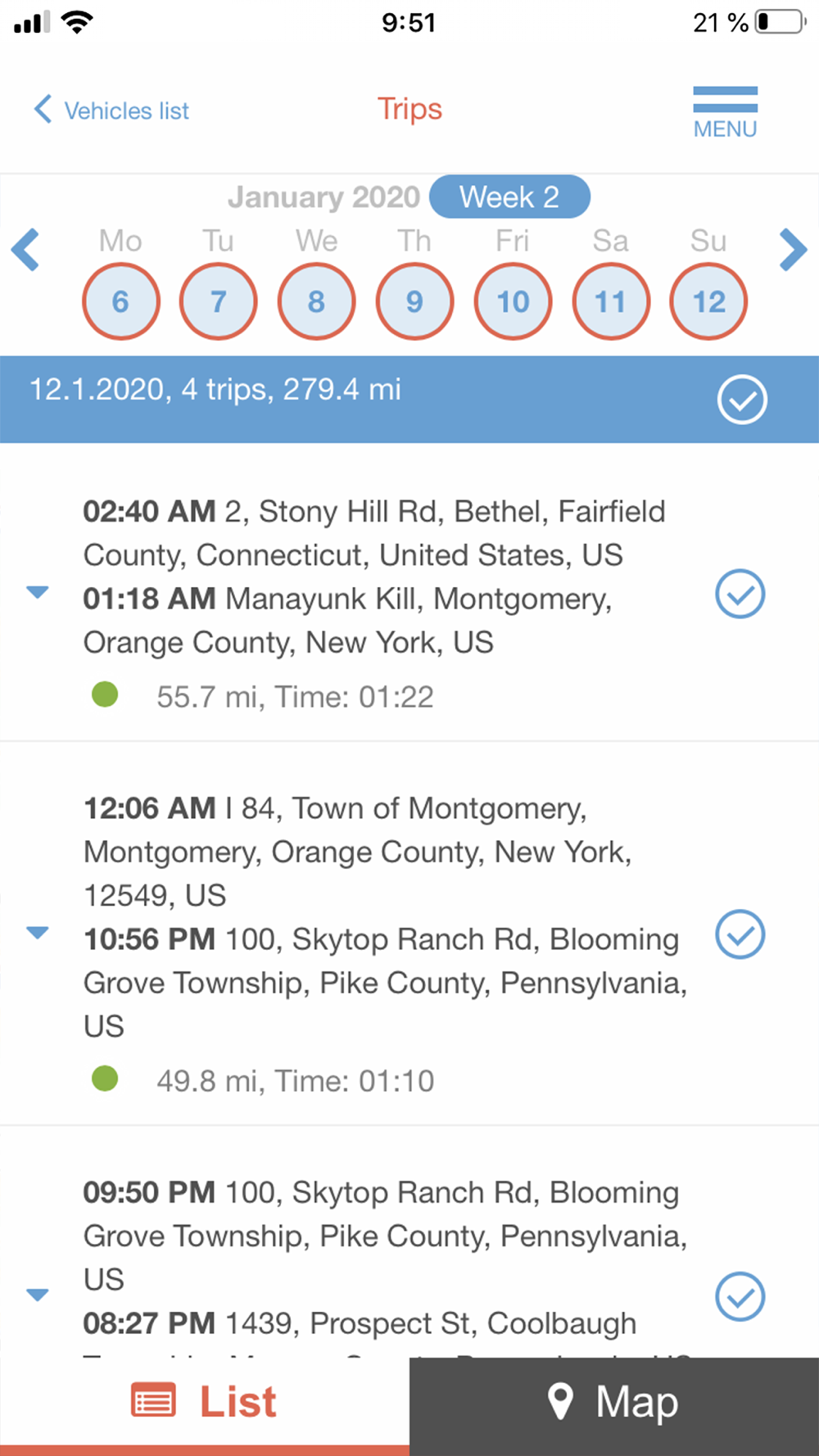Toggle the checkmark for all 12.1.2020 trips
This screenshot has height=1456, width=819.
click(742, 400)
